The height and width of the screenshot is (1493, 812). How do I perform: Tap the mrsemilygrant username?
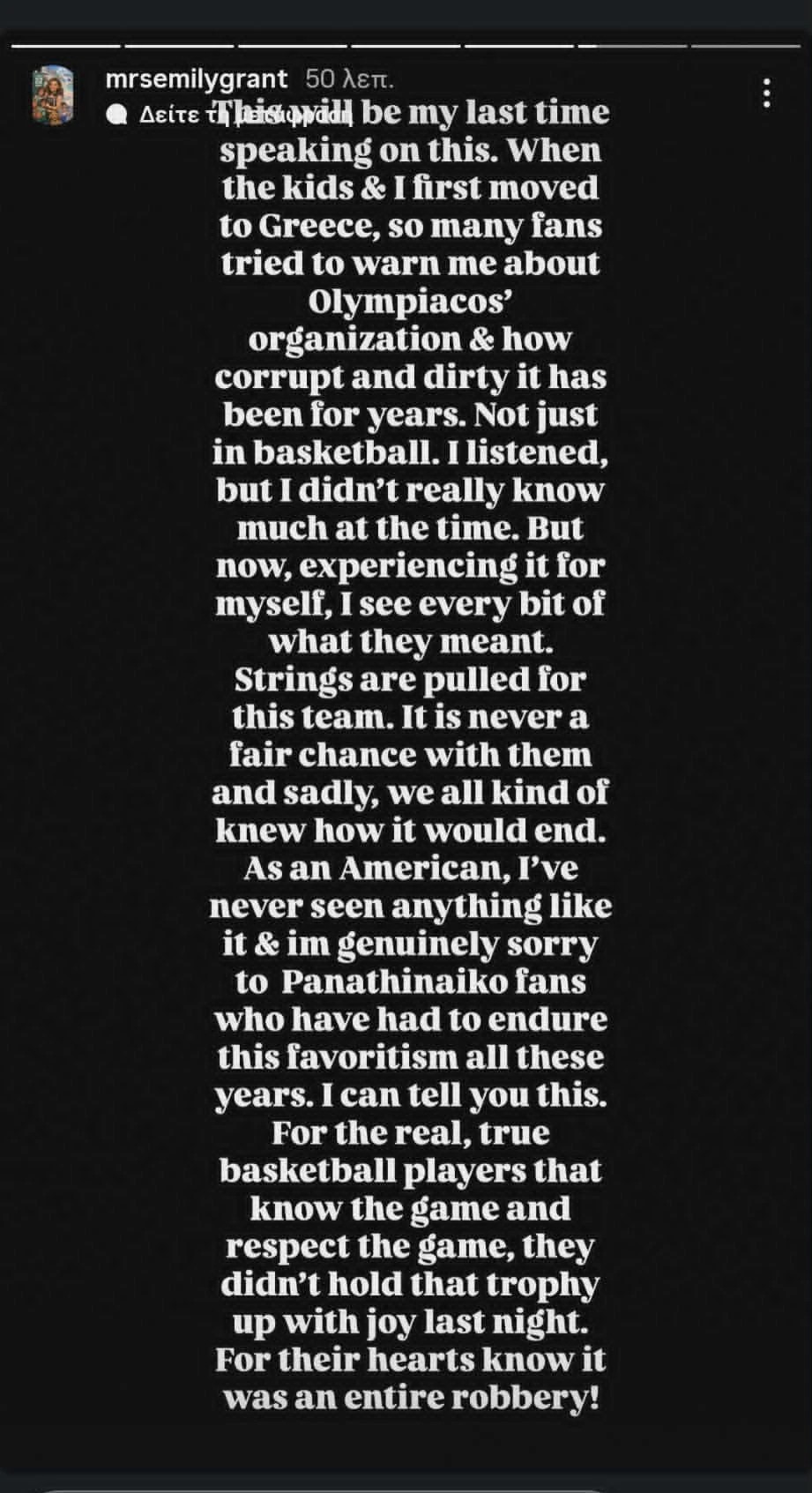[x=196, y=78]
